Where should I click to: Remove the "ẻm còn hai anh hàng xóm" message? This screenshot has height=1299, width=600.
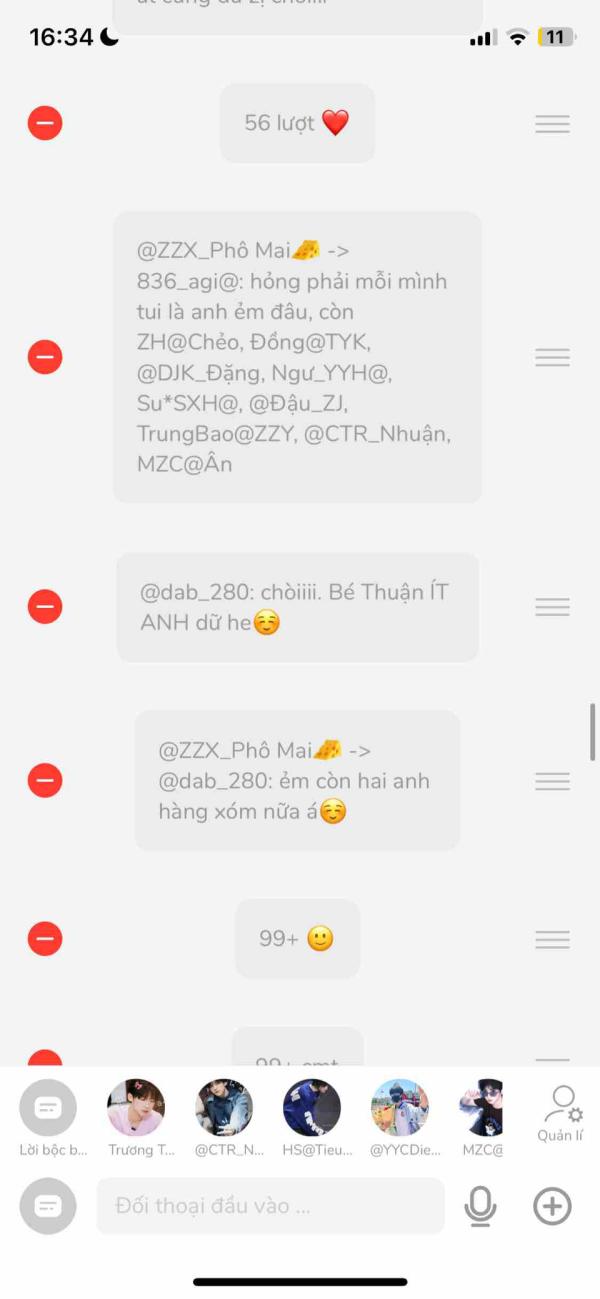(x=45, y=780)
